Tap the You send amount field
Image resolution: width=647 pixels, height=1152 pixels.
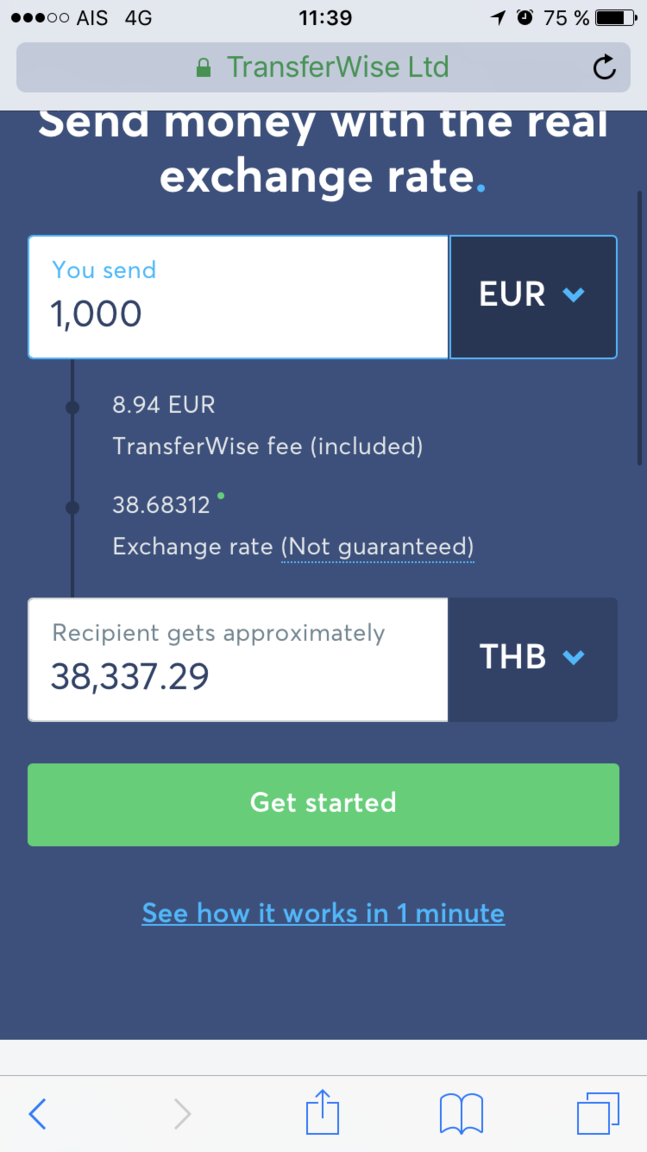(x=238, y=298)
